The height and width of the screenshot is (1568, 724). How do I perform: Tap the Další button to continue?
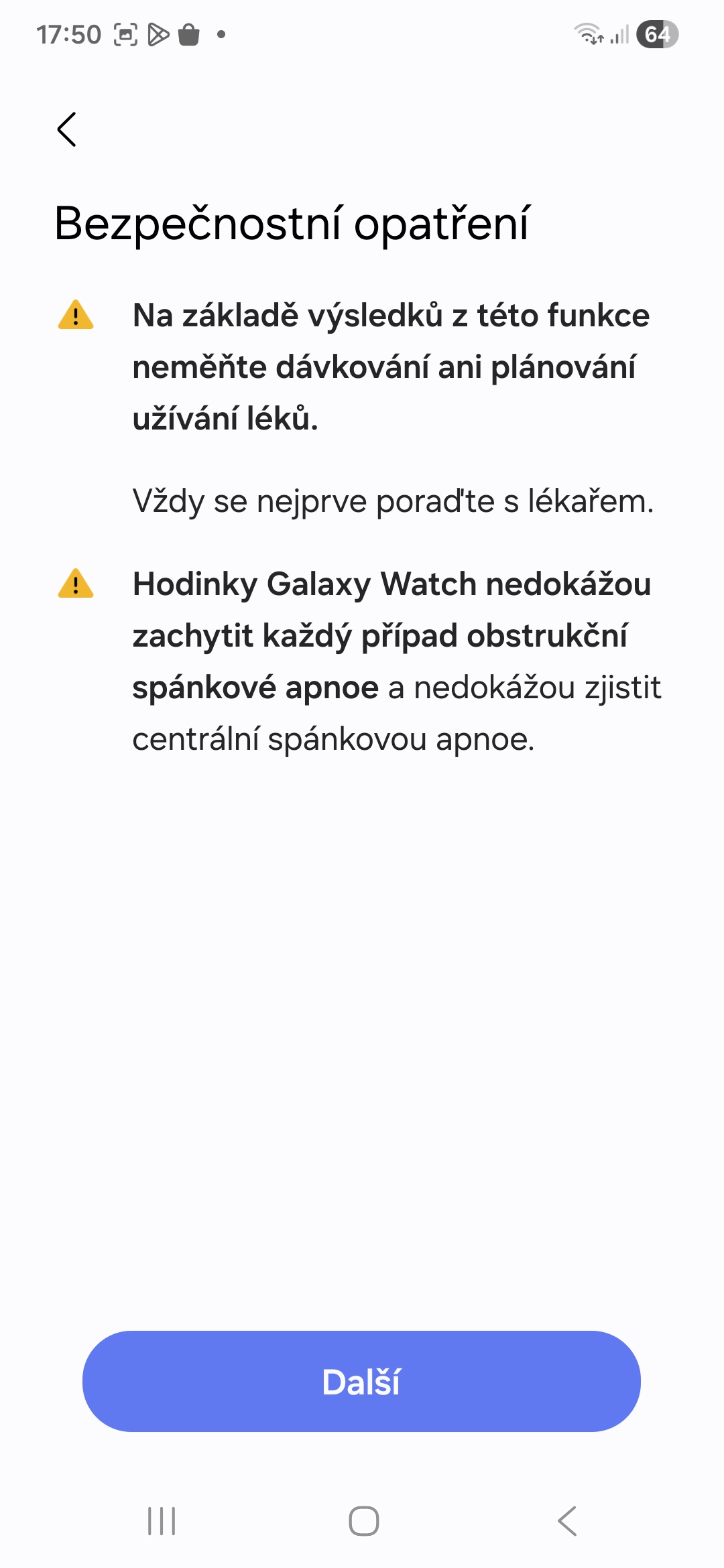click(361, 1382)
